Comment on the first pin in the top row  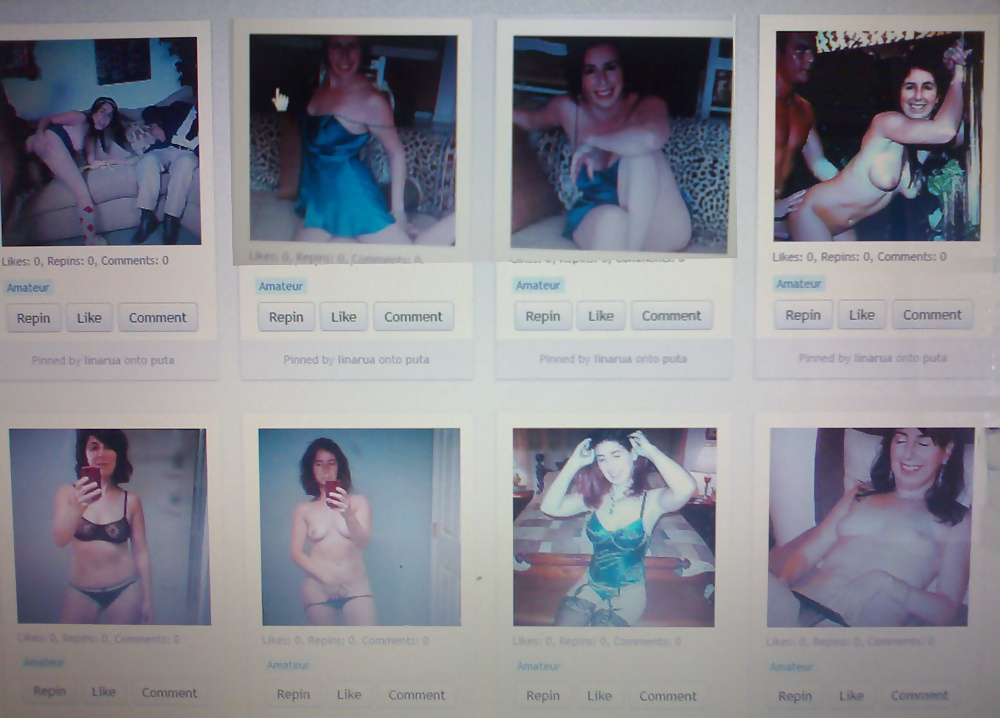tap(157, 318)
